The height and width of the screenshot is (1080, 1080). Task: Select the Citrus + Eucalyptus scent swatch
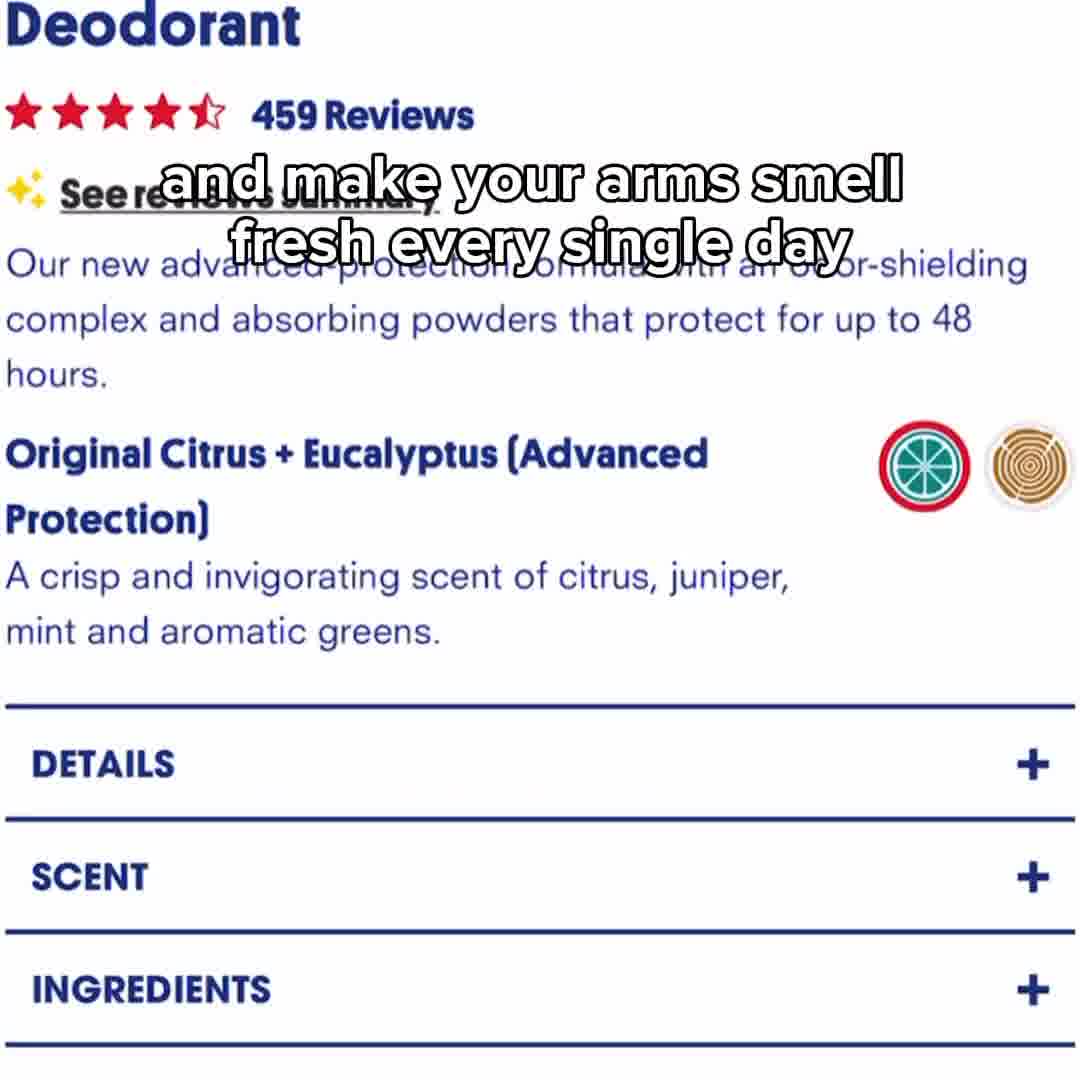click(924, 466)
